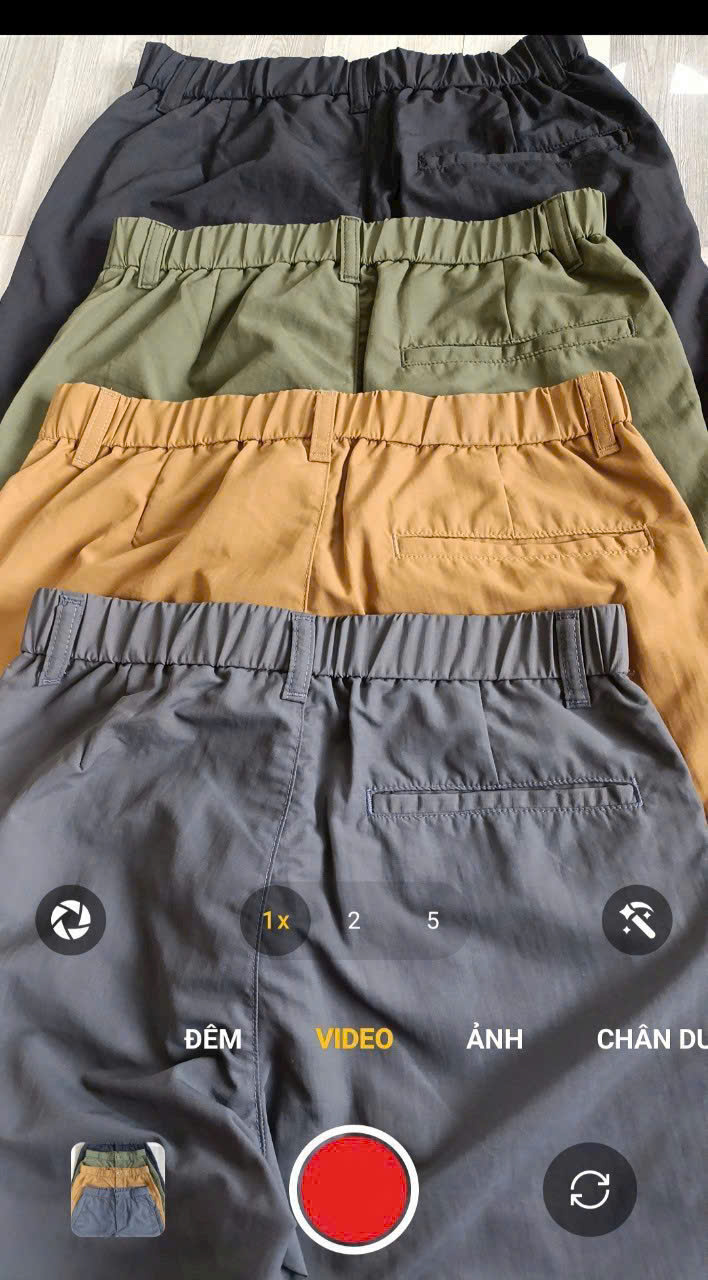The image size is (708, 1280).
Task: Open the last captured photo thumbnail
Action: [118, 1189]
